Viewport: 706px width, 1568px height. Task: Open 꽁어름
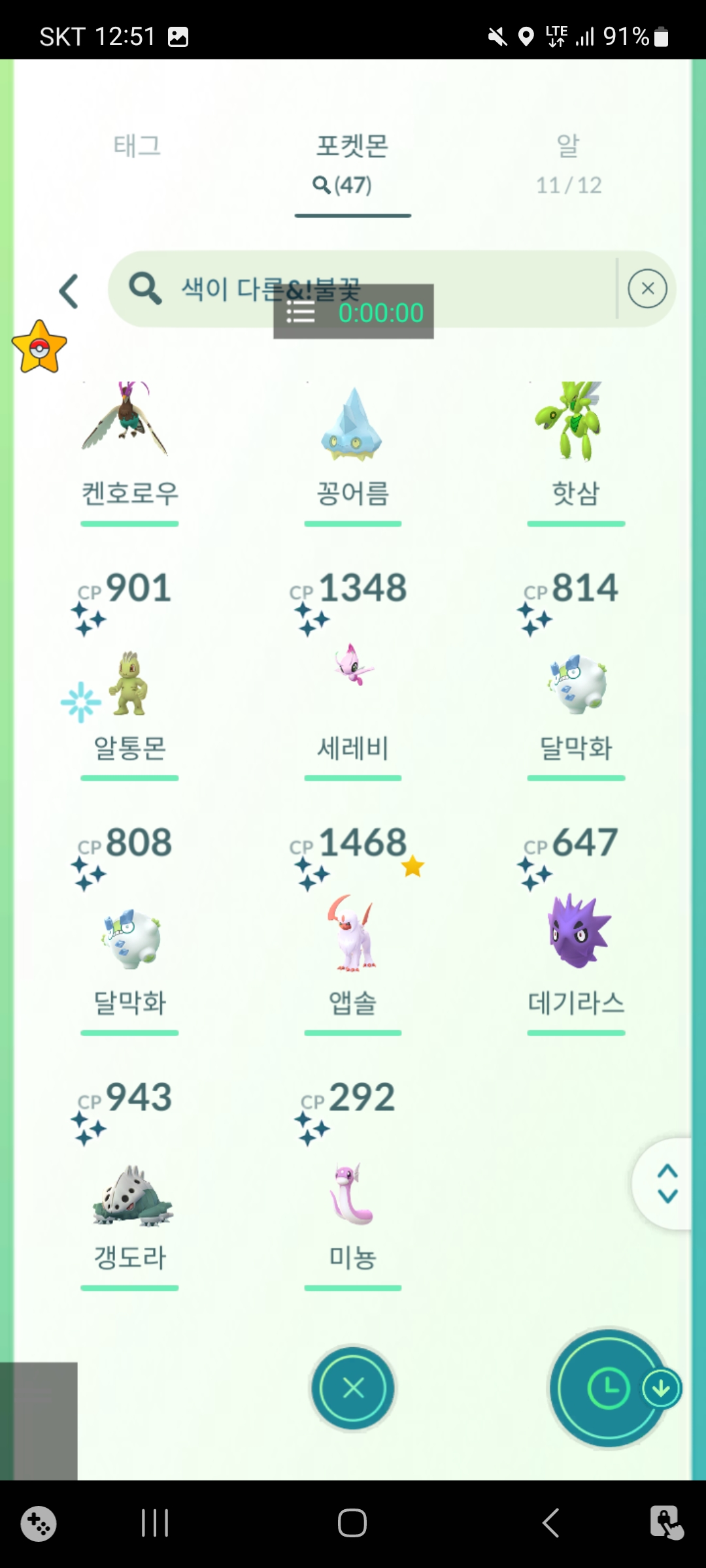coord(353,444)
